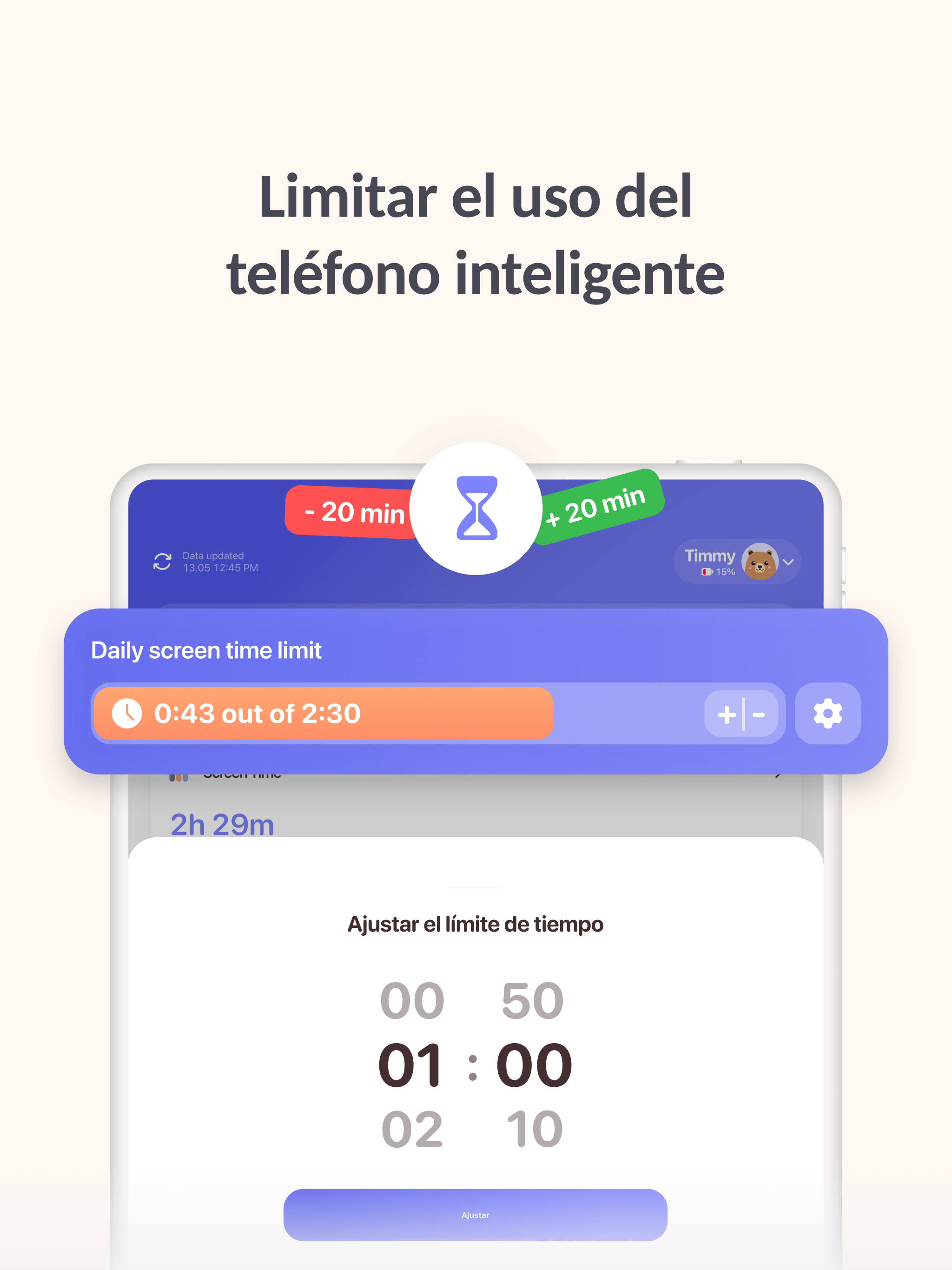Image resolution: width=952 pixels, height=1270 pixels.
Task: Open the Screen Time details via its chevron
Action: coord(779,775)
